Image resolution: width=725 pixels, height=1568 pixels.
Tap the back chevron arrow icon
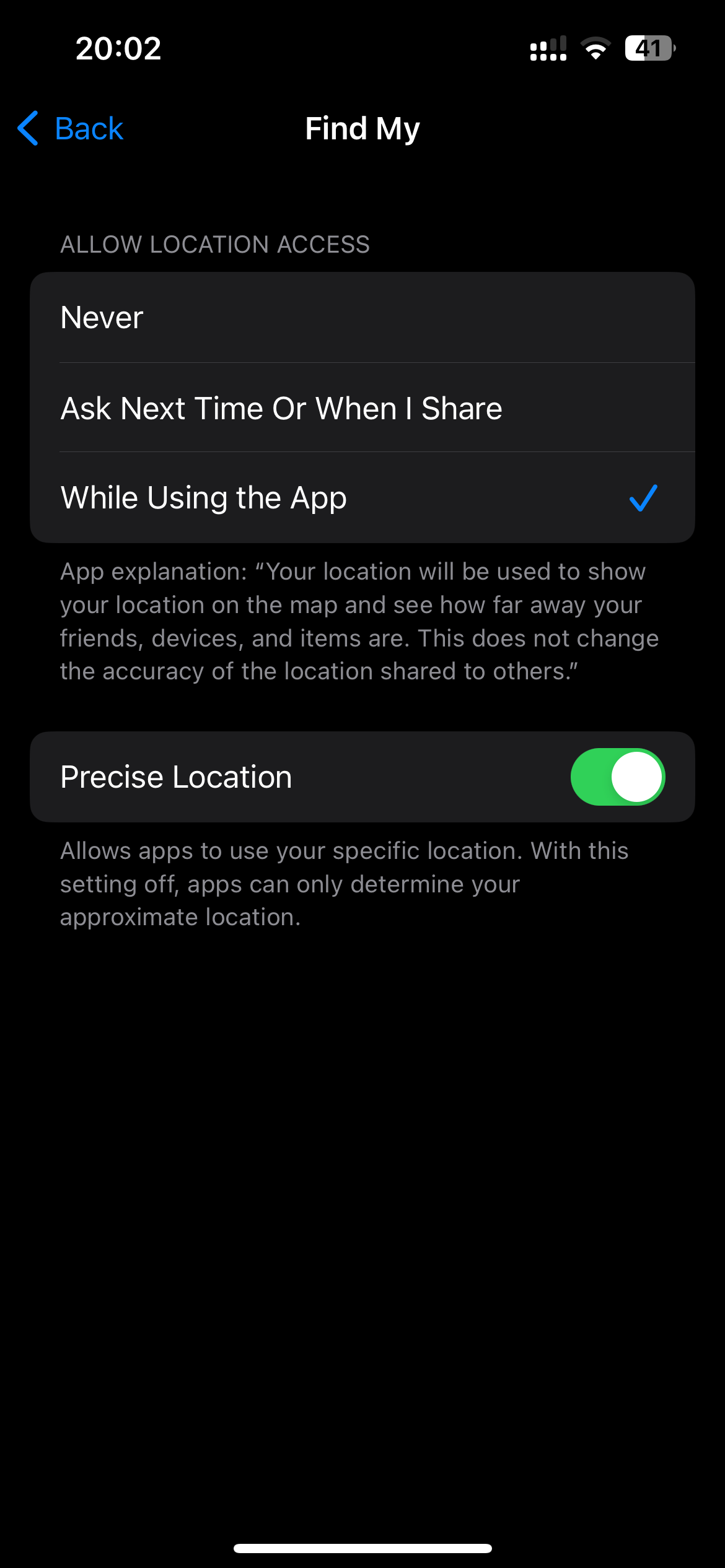27,128
